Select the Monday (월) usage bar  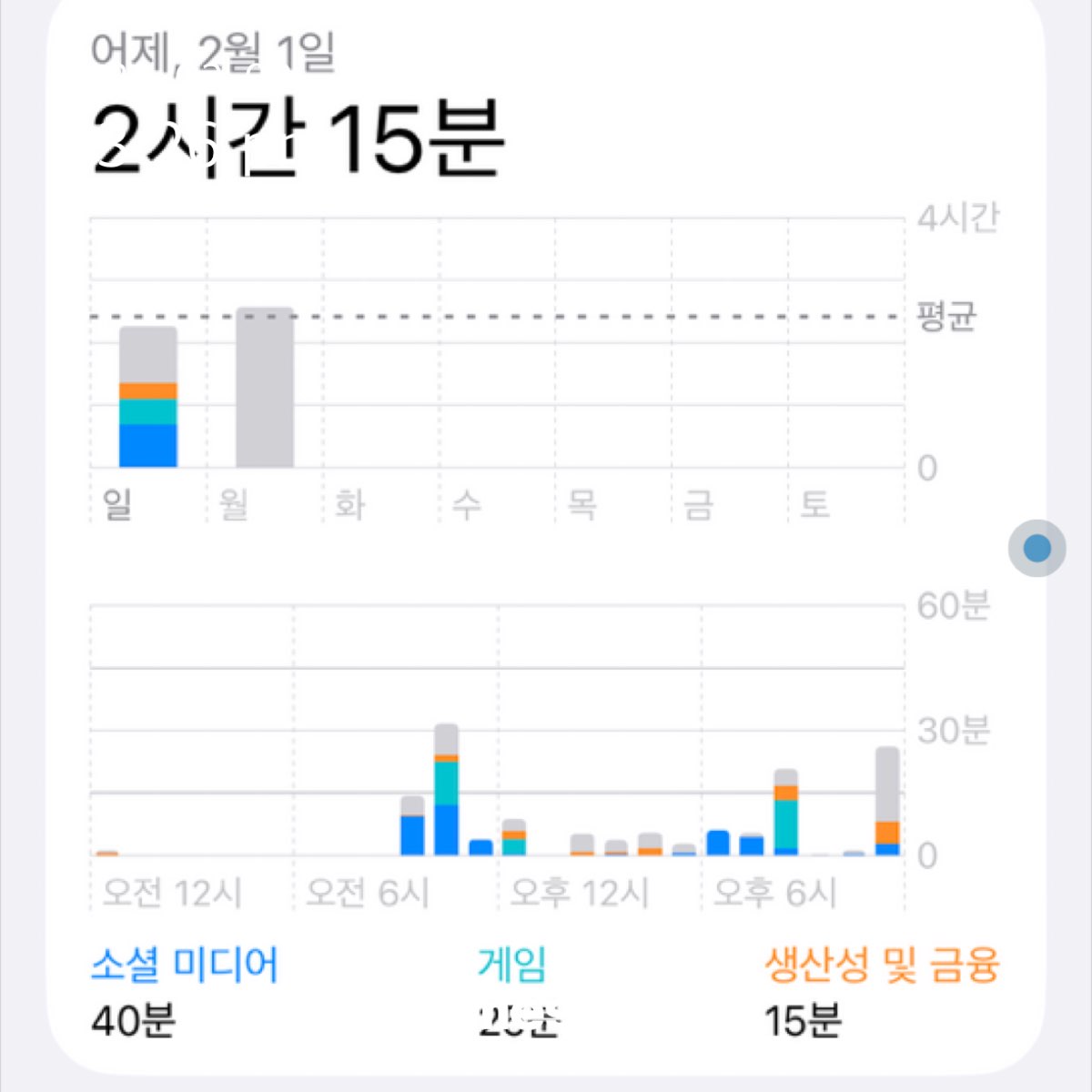click(x=265, y=388)
